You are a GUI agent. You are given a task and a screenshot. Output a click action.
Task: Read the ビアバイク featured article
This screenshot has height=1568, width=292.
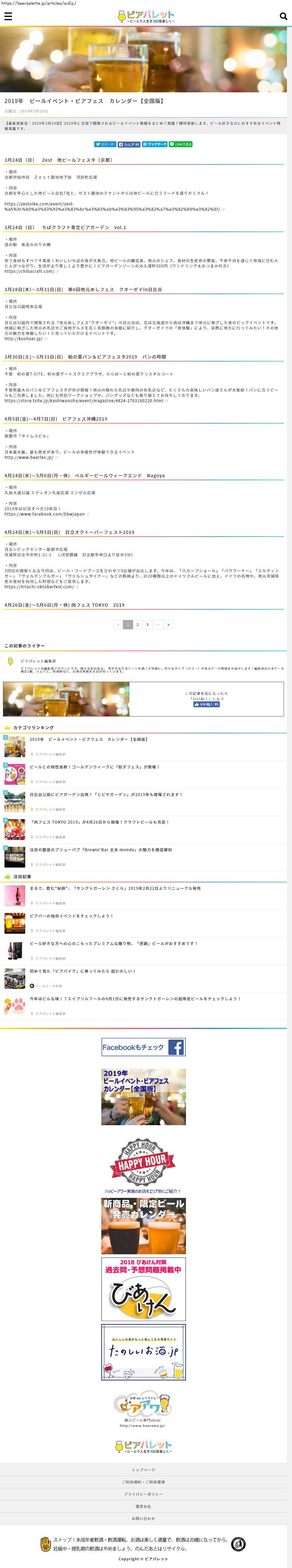click(x=82, y=971)
